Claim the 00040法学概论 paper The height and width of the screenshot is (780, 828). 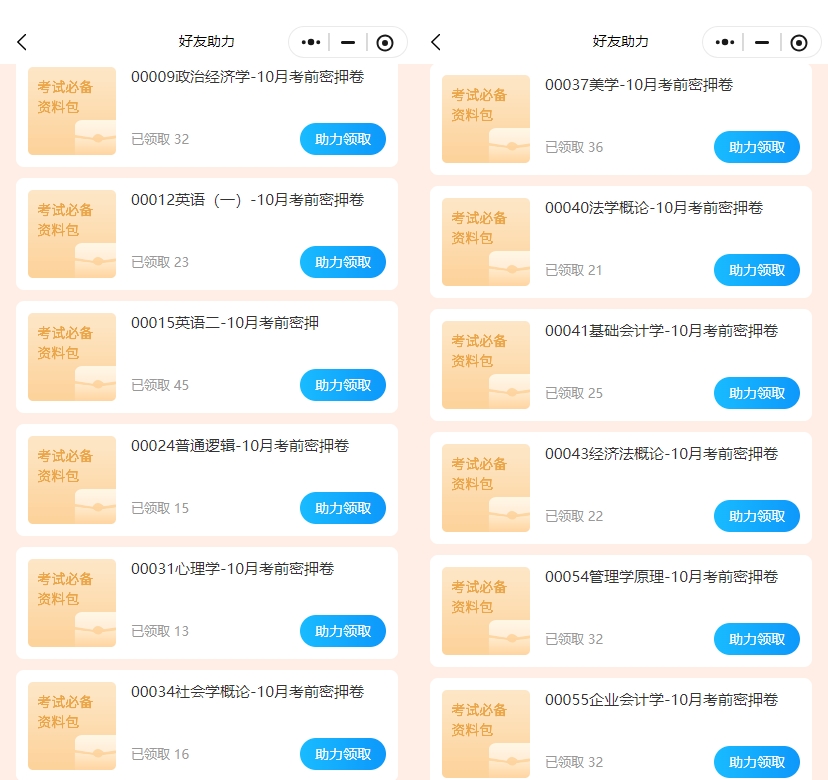(x=757, y=270)
